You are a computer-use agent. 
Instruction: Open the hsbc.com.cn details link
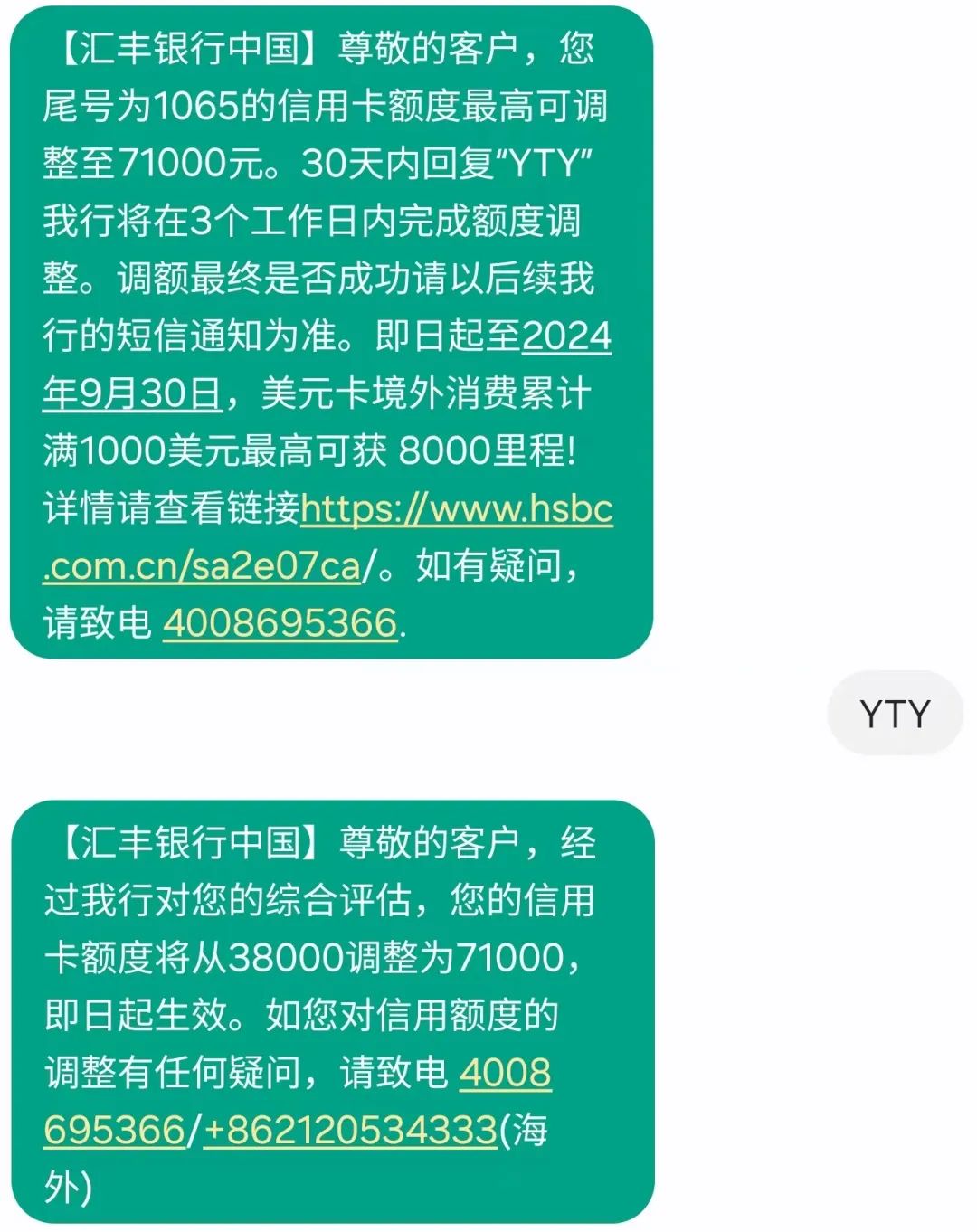457,509
